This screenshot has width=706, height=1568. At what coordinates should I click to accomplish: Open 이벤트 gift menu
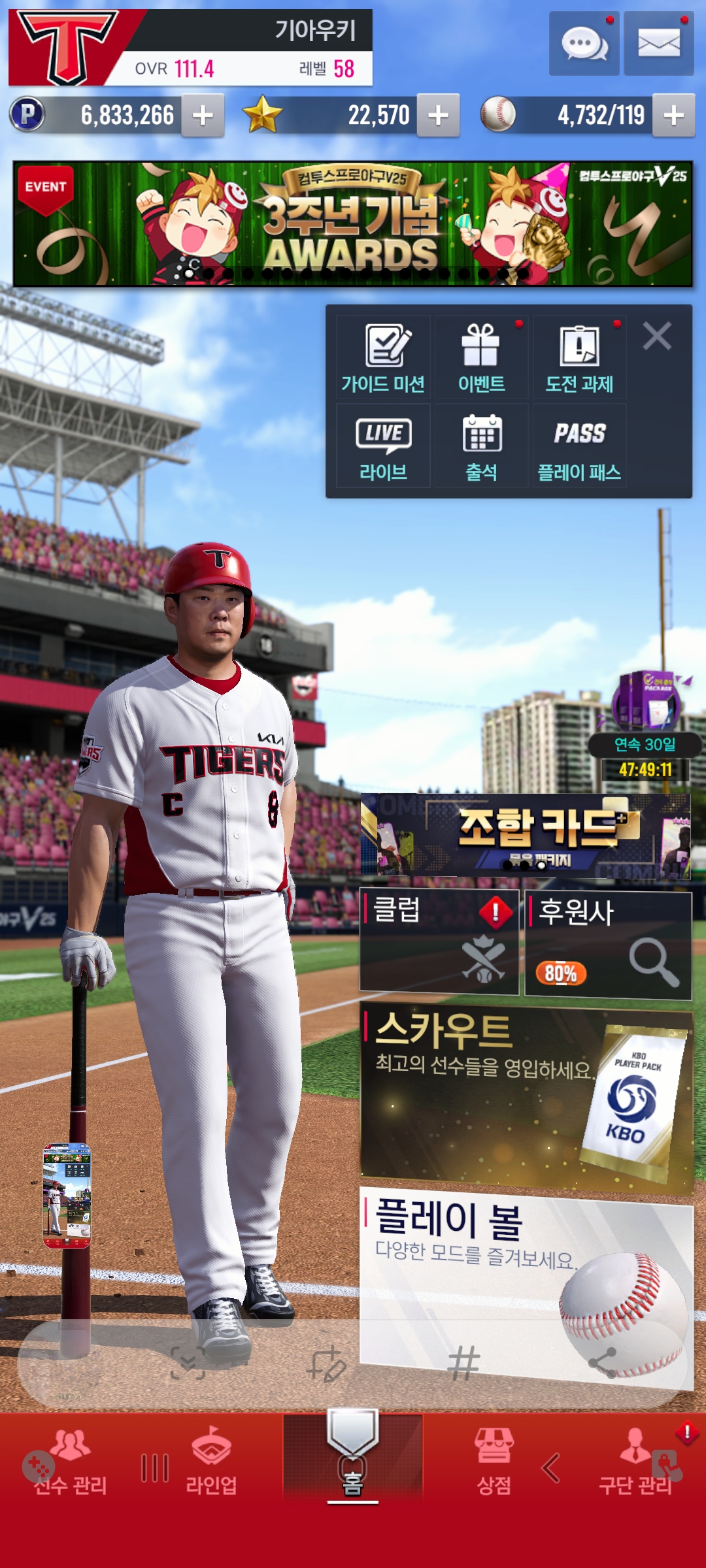(x=481, y=357)
